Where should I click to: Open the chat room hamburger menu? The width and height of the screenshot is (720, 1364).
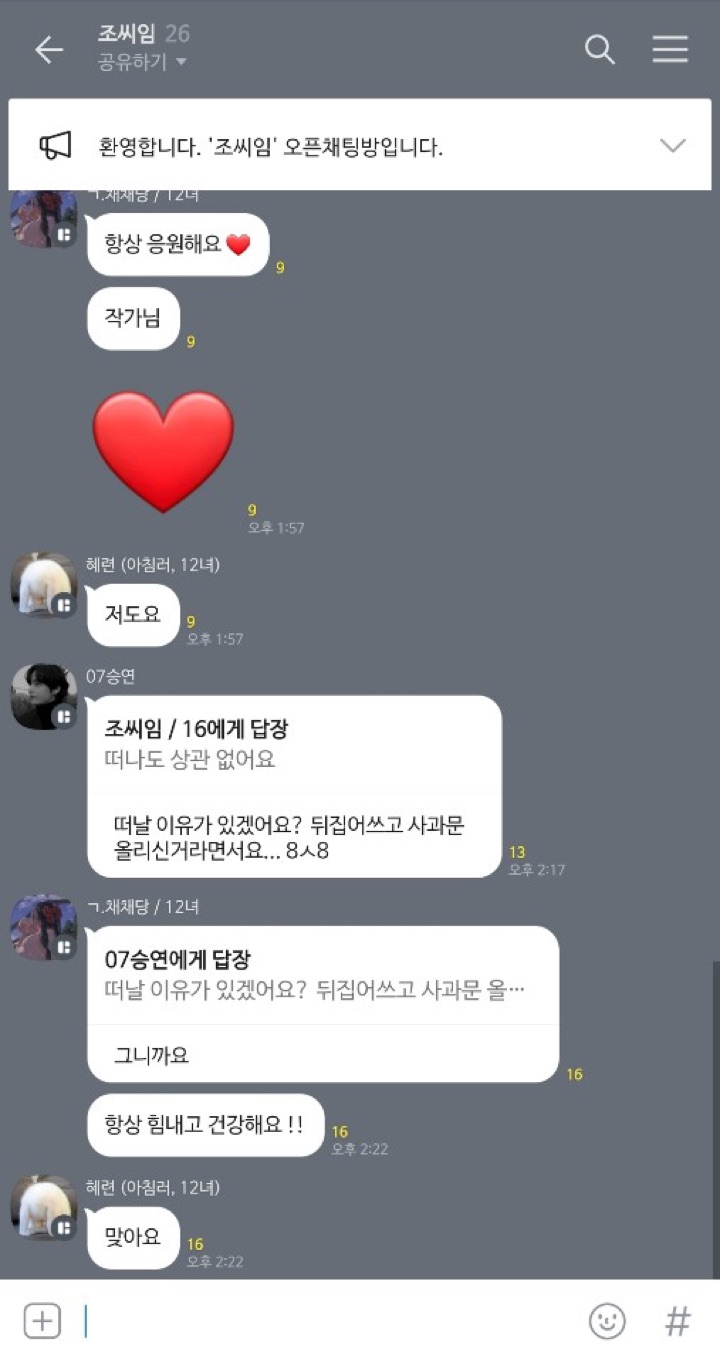pyautogui.click(x=670, y=50)
